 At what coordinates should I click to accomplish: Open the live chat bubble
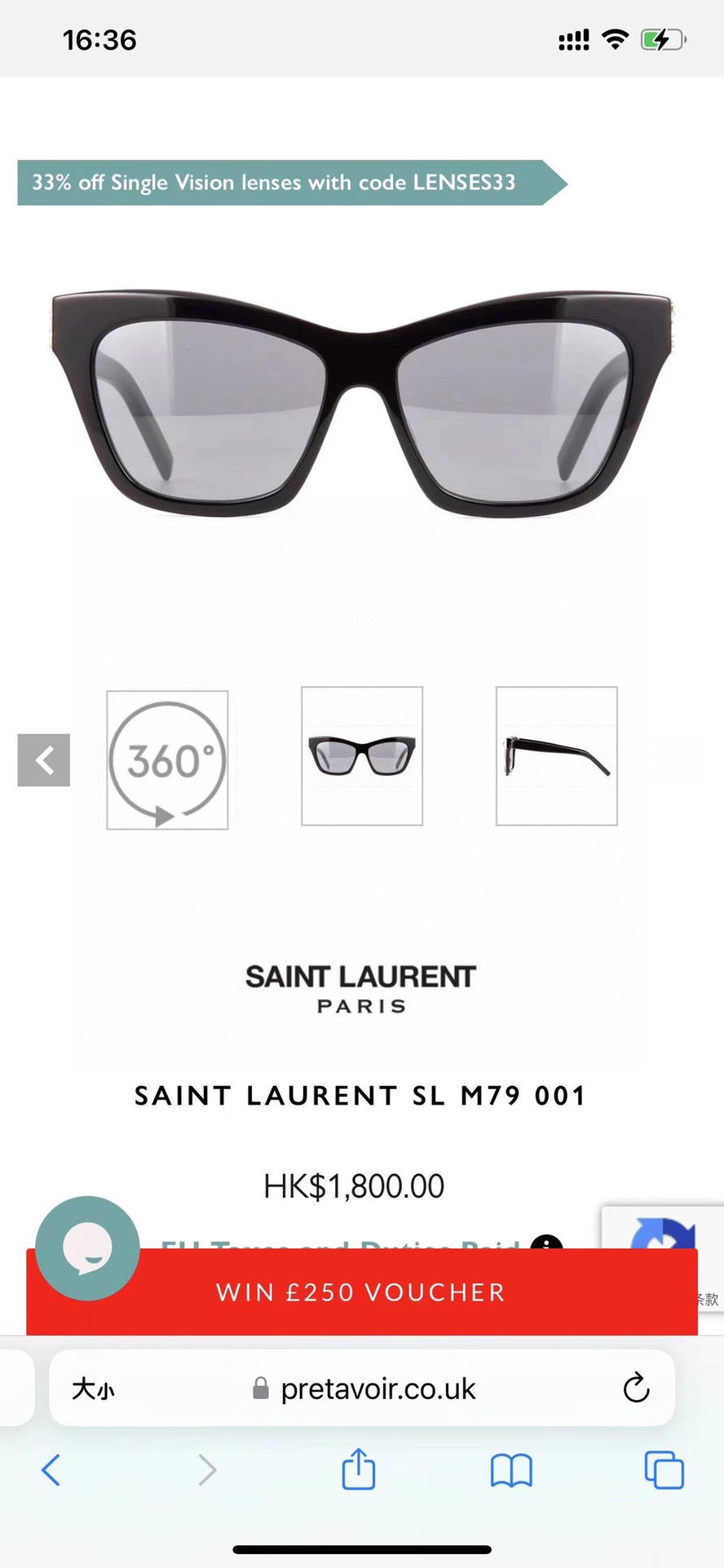tap(87, 1247)
